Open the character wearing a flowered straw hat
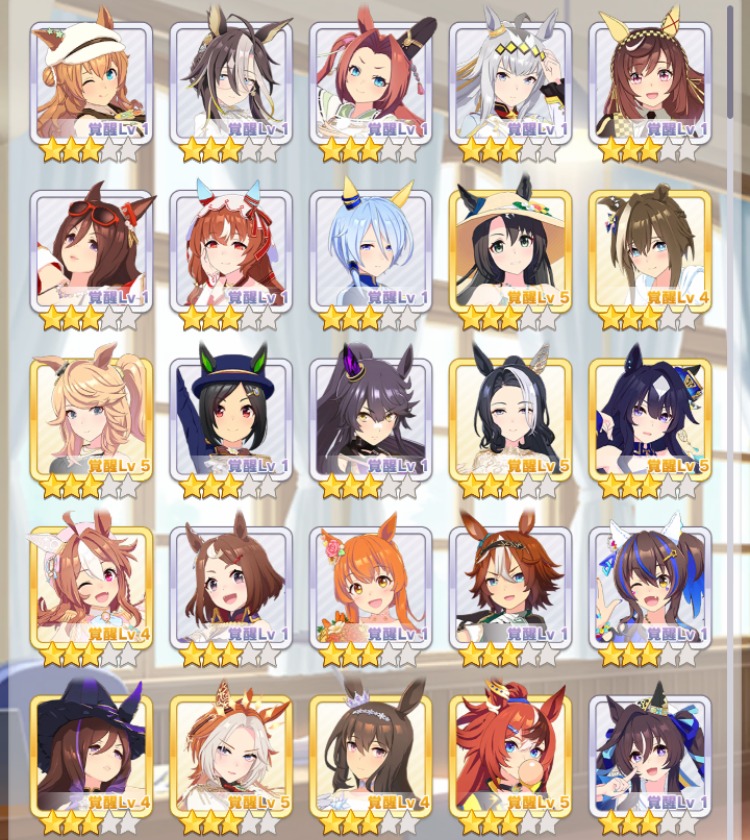The width and height of the screenshot is (750, 840). click(x=510, y=250)
